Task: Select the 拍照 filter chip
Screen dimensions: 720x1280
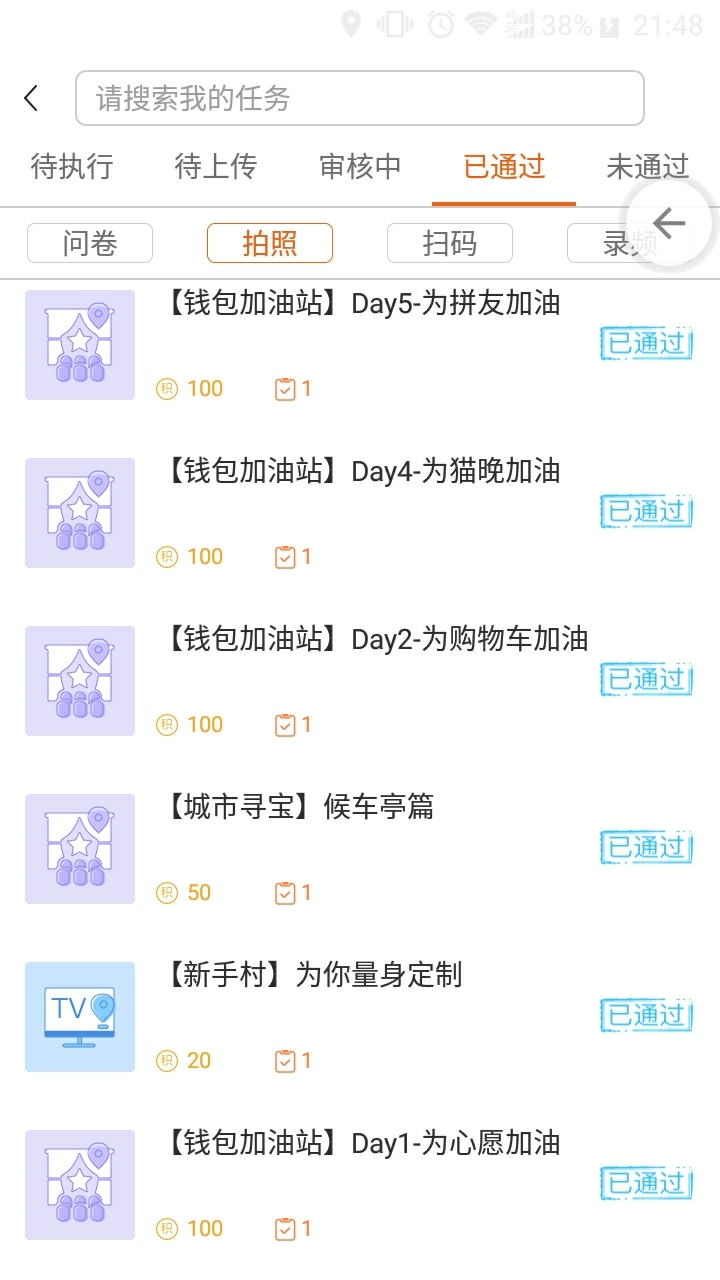Action: 270,243
